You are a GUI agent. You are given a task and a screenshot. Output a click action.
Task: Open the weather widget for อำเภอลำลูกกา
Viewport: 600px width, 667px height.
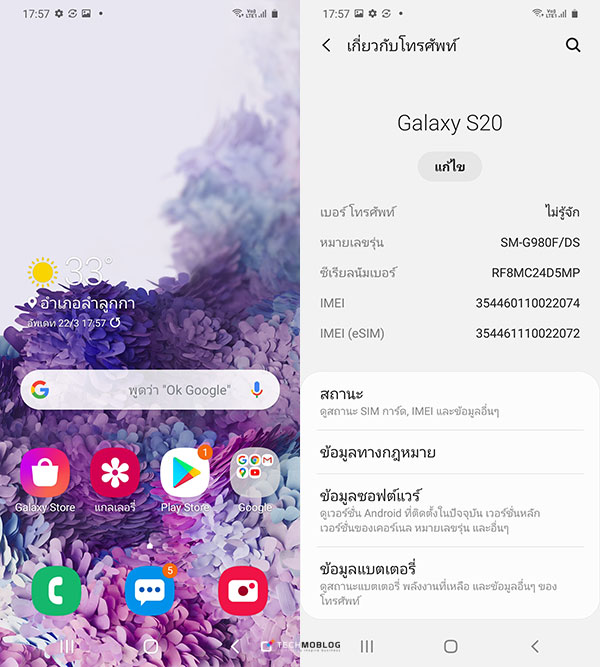pos(80,285)
